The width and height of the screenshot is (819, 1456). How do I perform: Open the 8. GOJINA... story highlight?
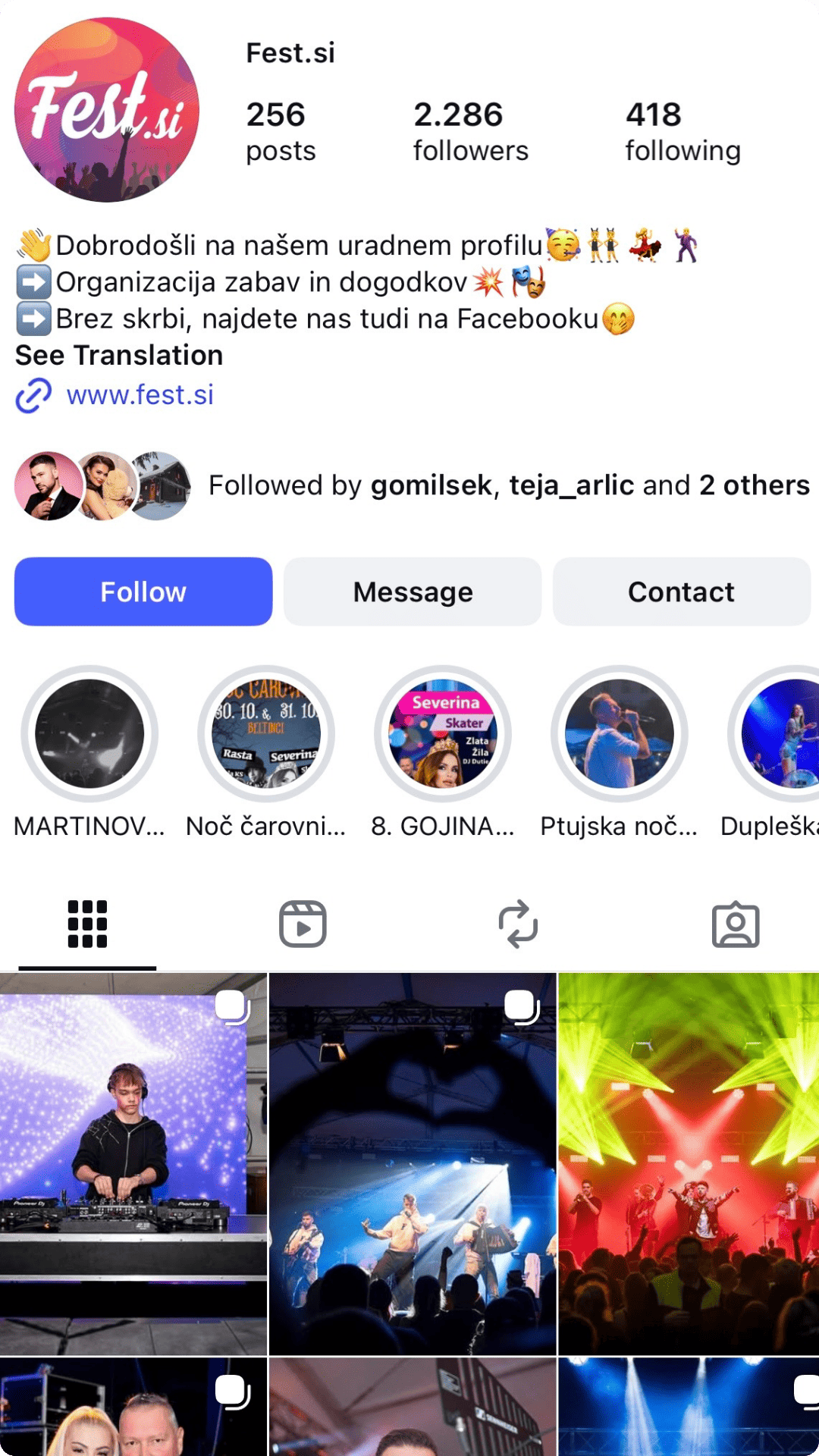coord(443,733)
